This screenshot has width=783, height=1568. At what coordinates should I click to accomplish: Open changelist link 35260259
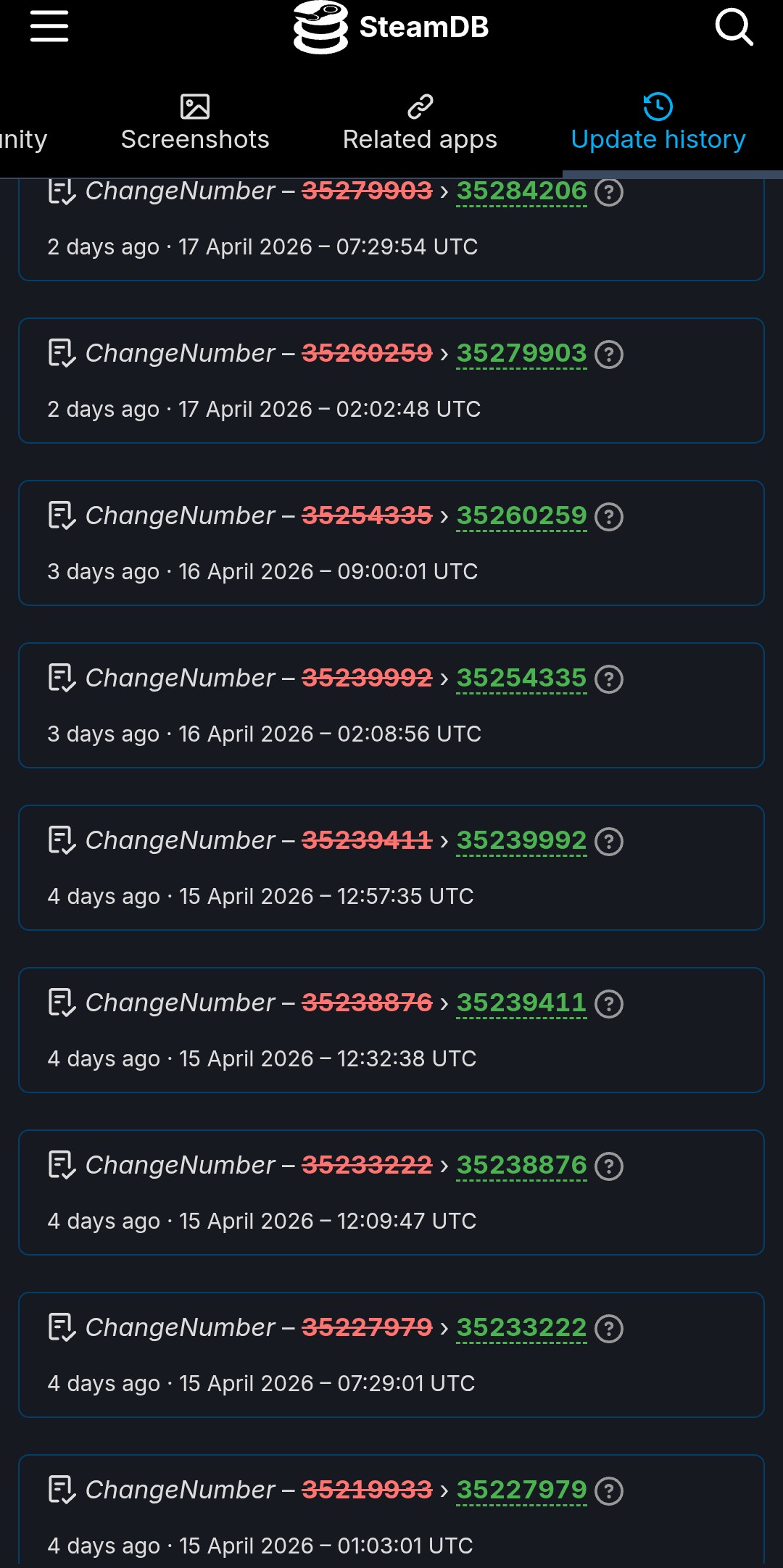coord(521,516)
